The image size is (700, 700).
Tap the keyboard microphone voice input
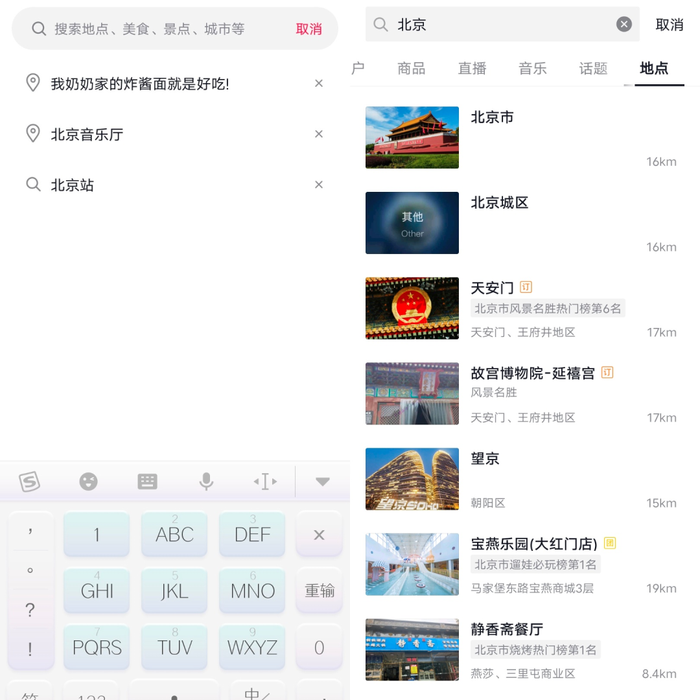pos(206,482)
